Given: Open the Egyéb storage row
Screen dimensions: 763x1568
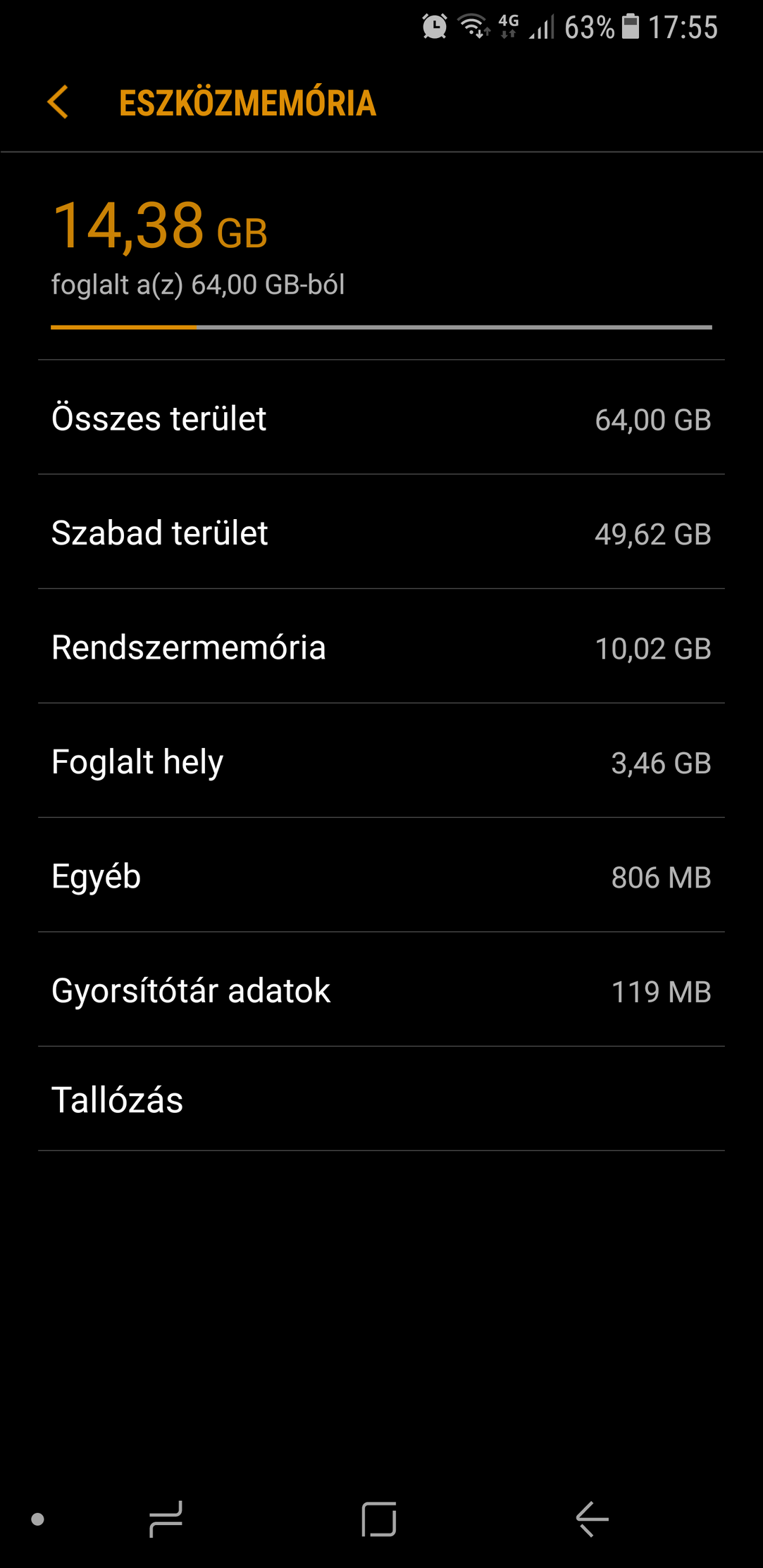Looking at the screenshot, I should tap(381, 876).
